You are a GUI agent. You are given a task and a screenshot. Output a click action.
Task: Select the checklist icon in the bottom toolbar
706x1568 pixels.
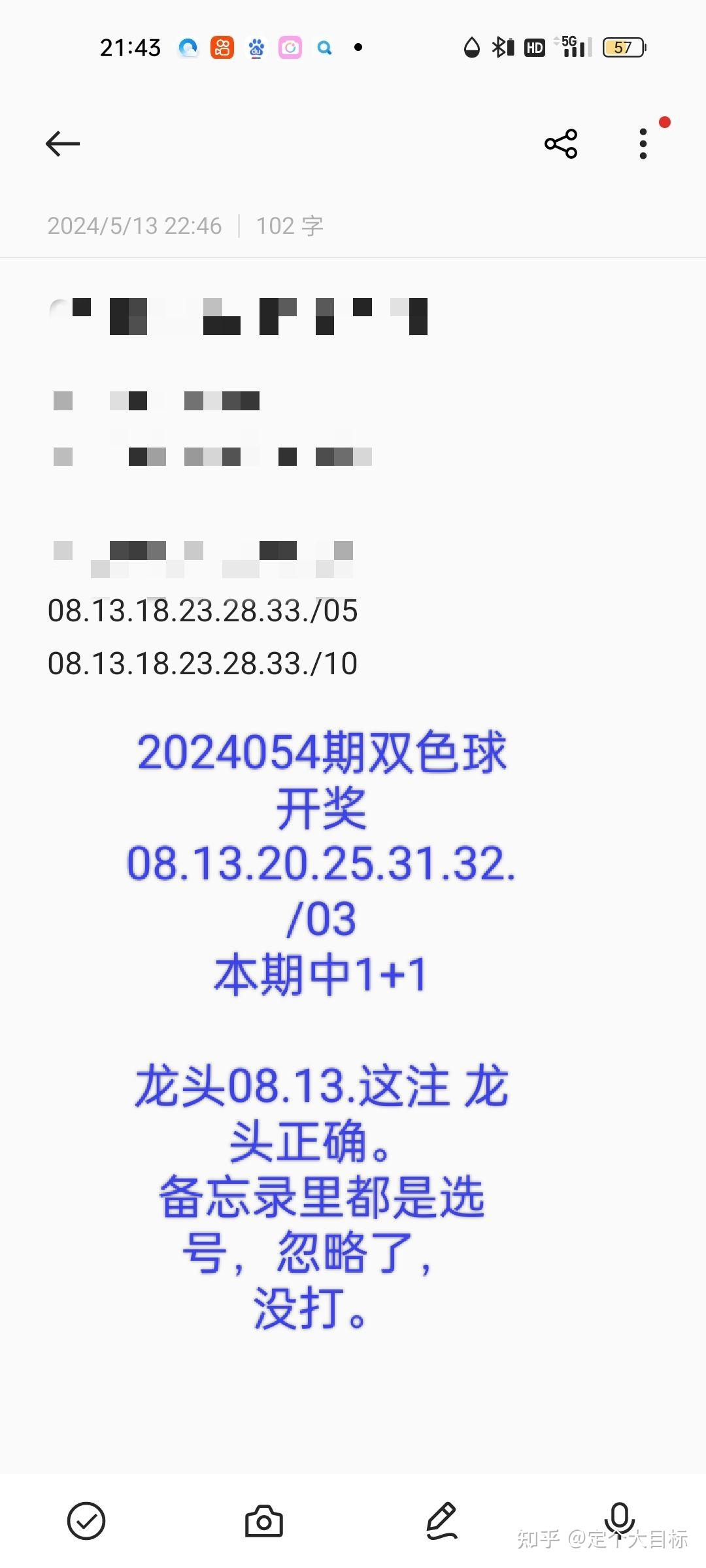(86, 1520)
